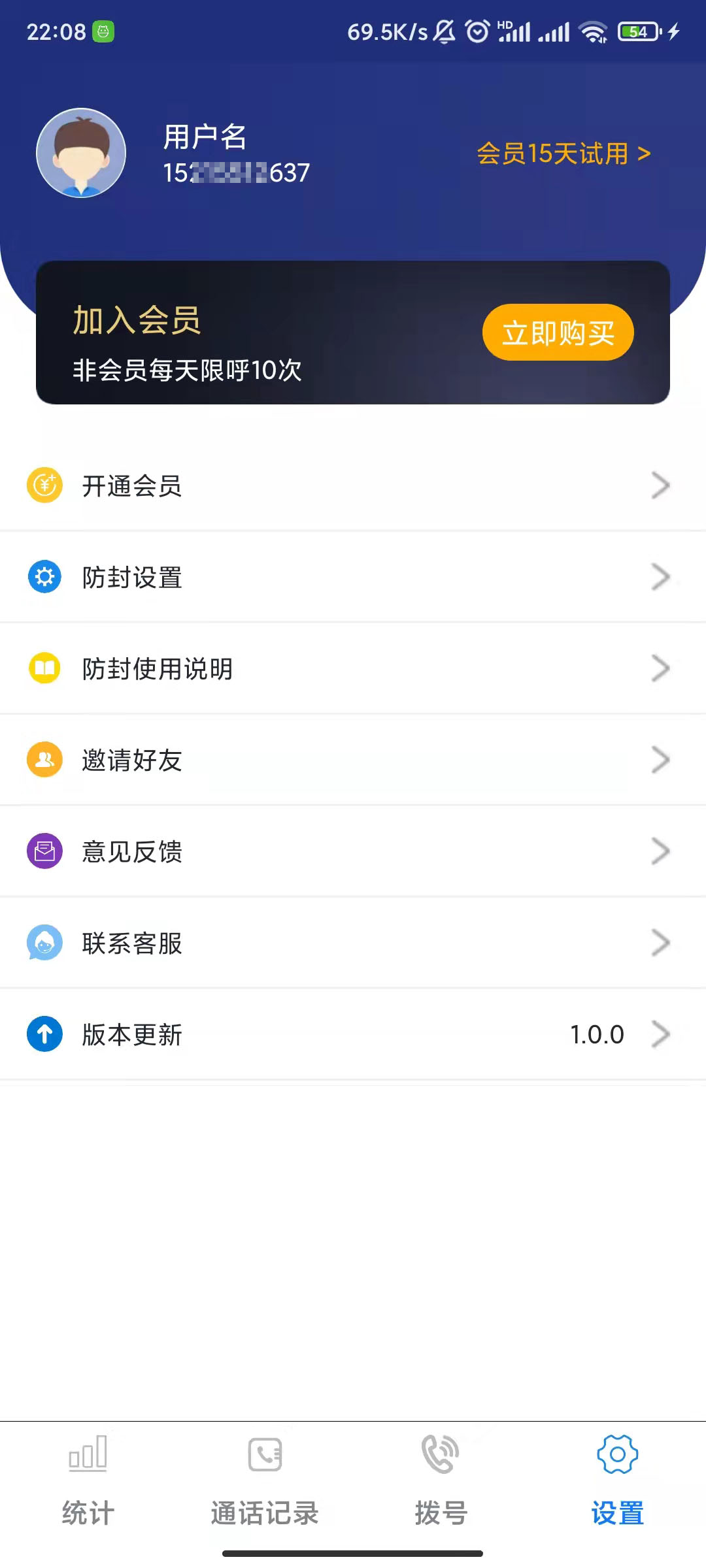This screenshot has height=1568, width=706.
Task: Tap the 意见反馈 envelope icon
Action: [x=43, y=851]
